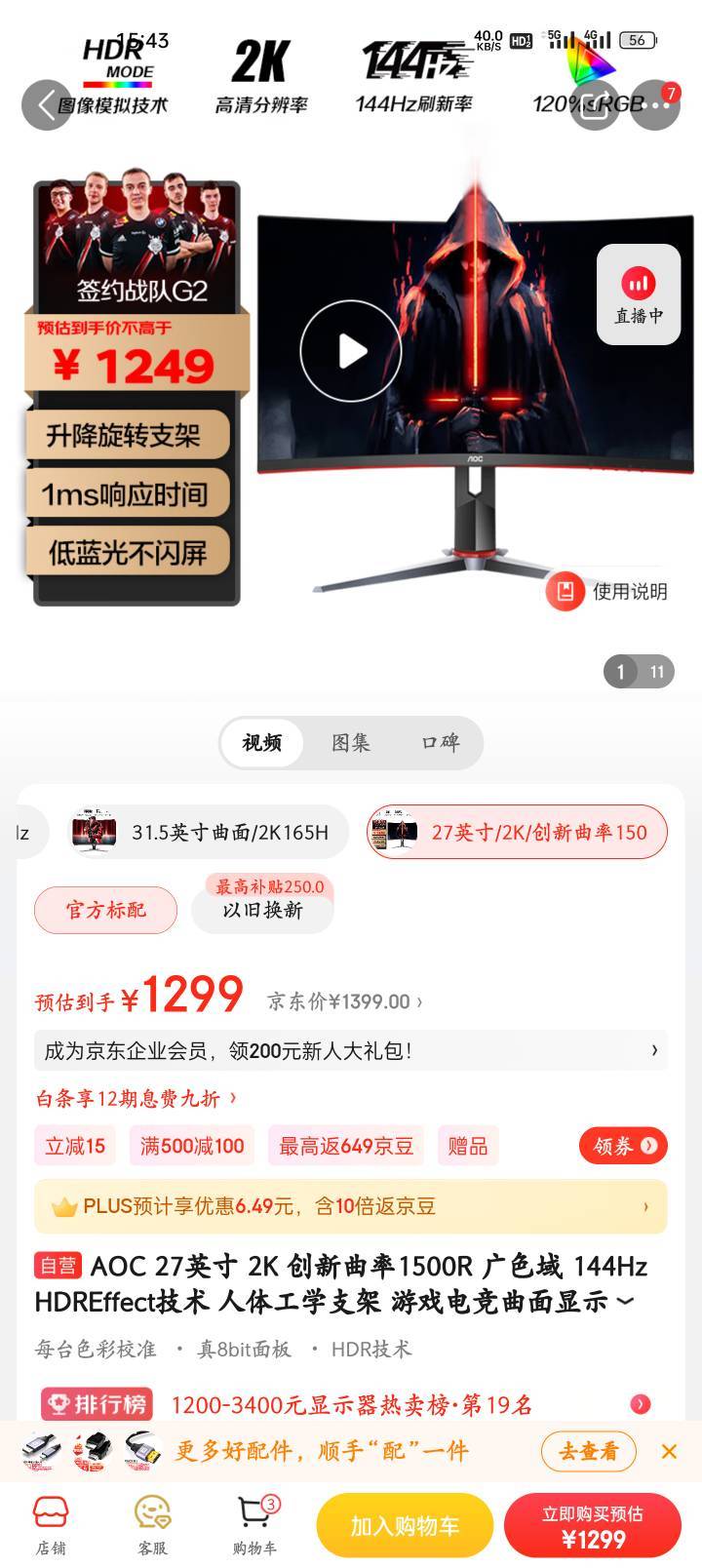
Task: Expand the full product title
Action: click(x=624, y=1301)
